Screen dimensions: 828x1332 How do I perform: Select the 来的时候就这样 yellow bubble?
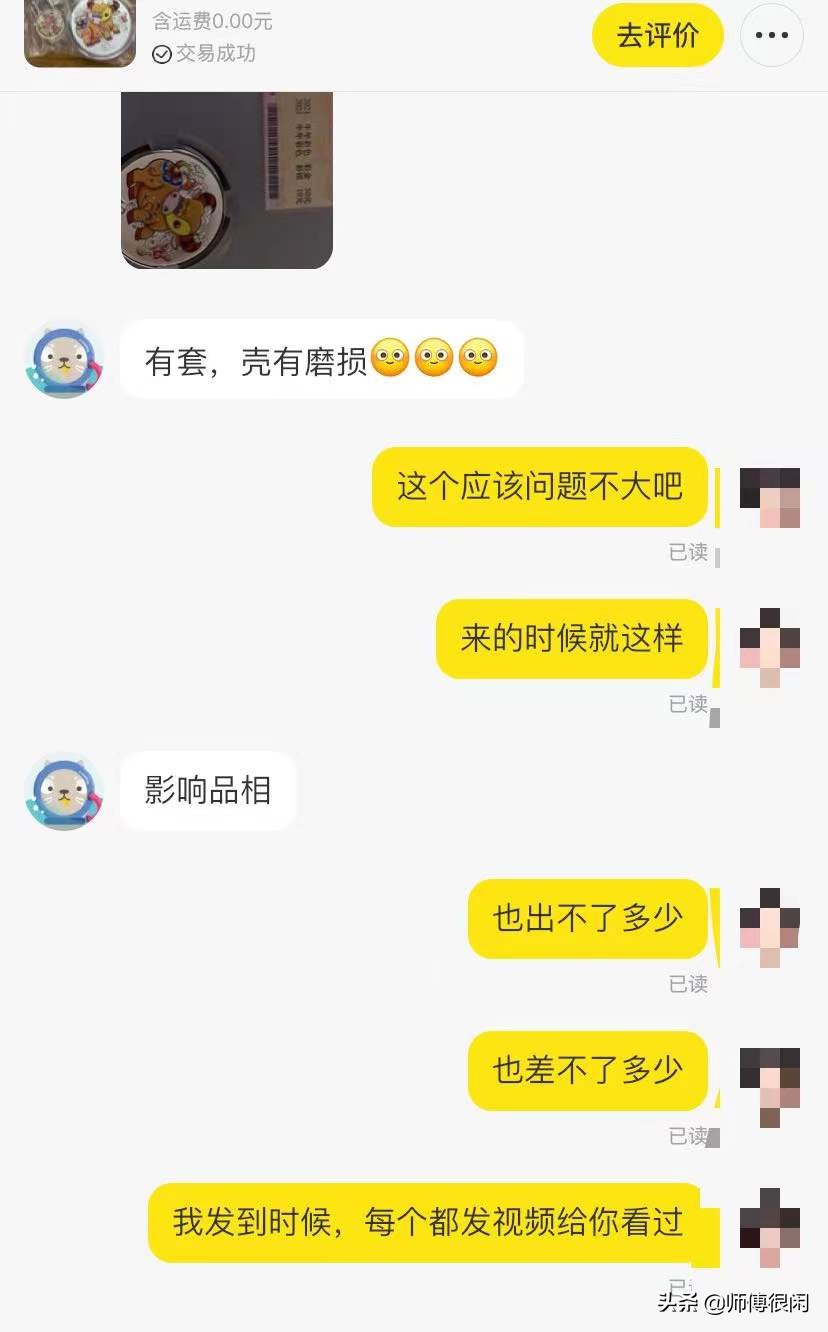pos(570,641)
